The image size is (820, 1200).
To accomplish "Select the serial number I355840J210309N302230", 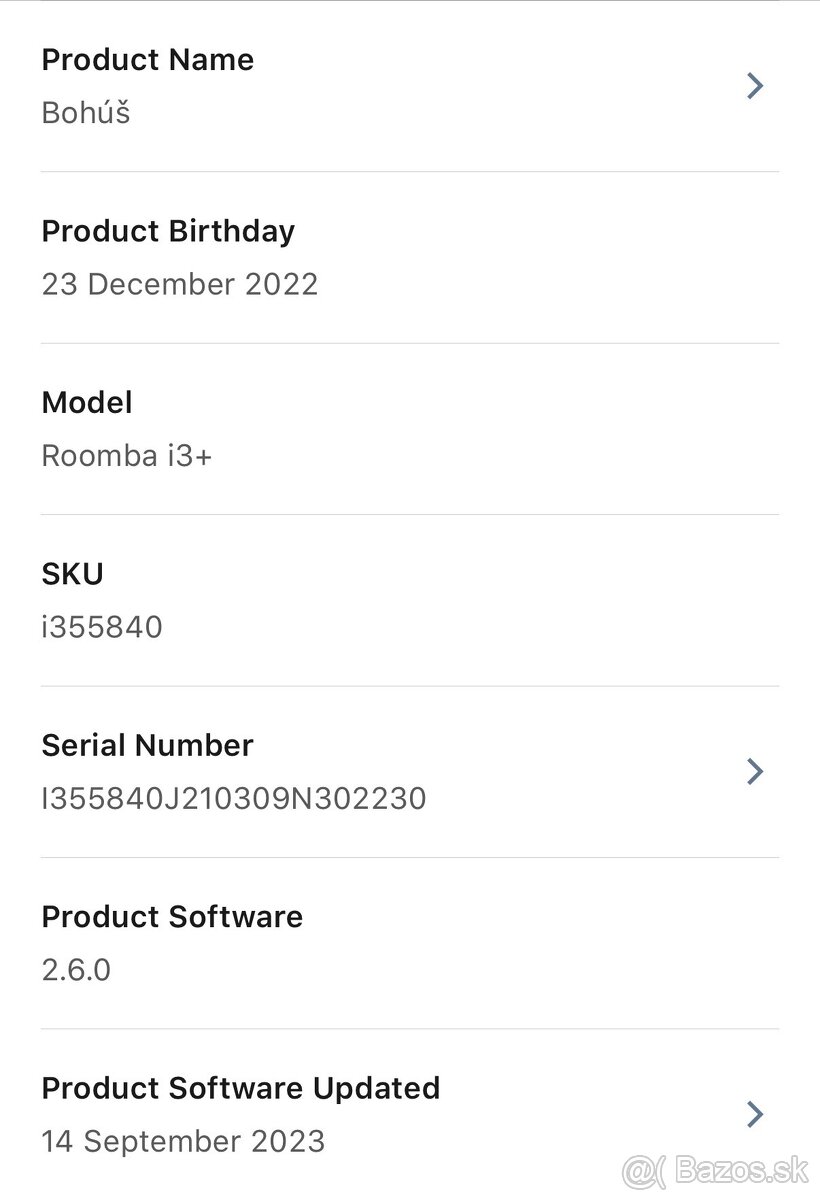I will [234, 798].
